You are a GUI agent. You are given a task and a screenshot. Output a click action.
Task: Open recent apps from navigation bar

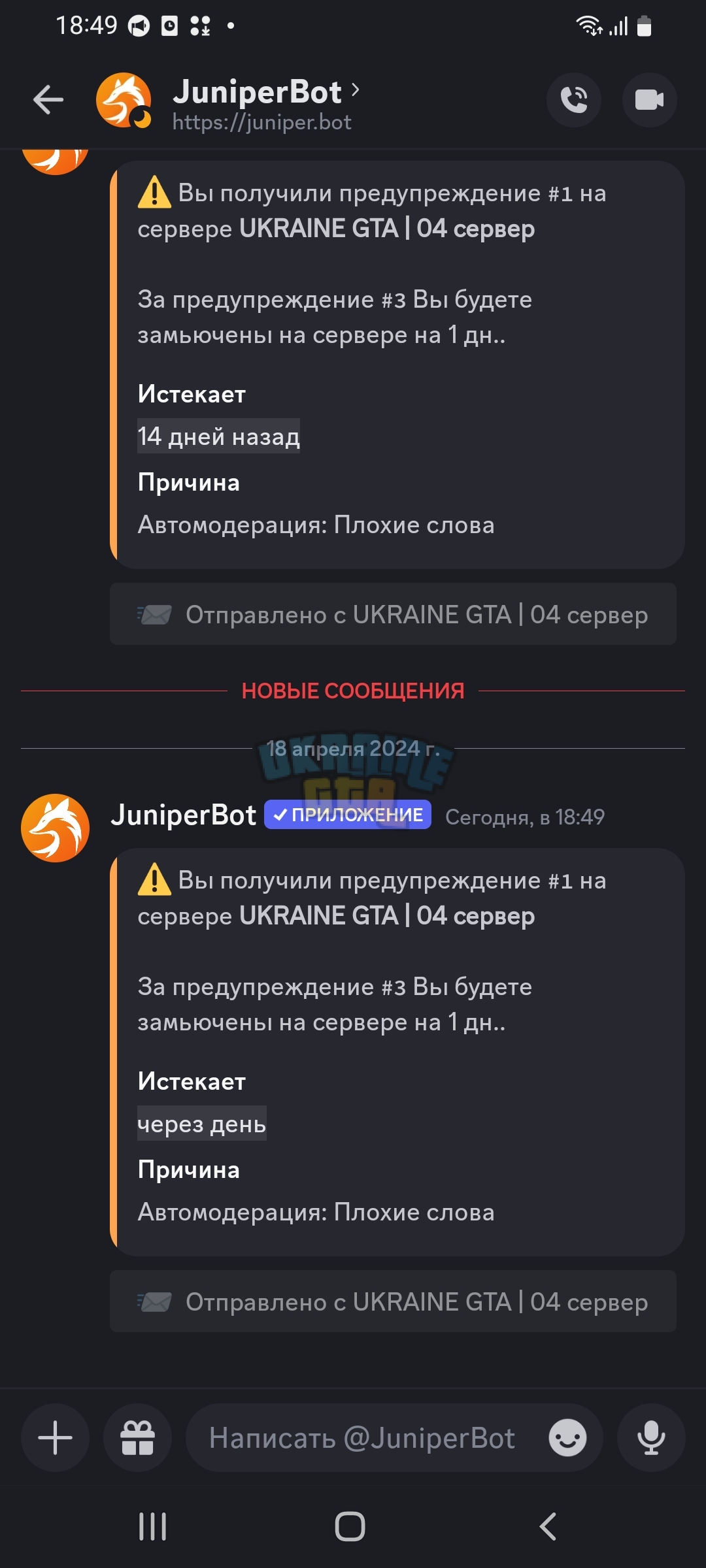click(x=152, y=1527)
